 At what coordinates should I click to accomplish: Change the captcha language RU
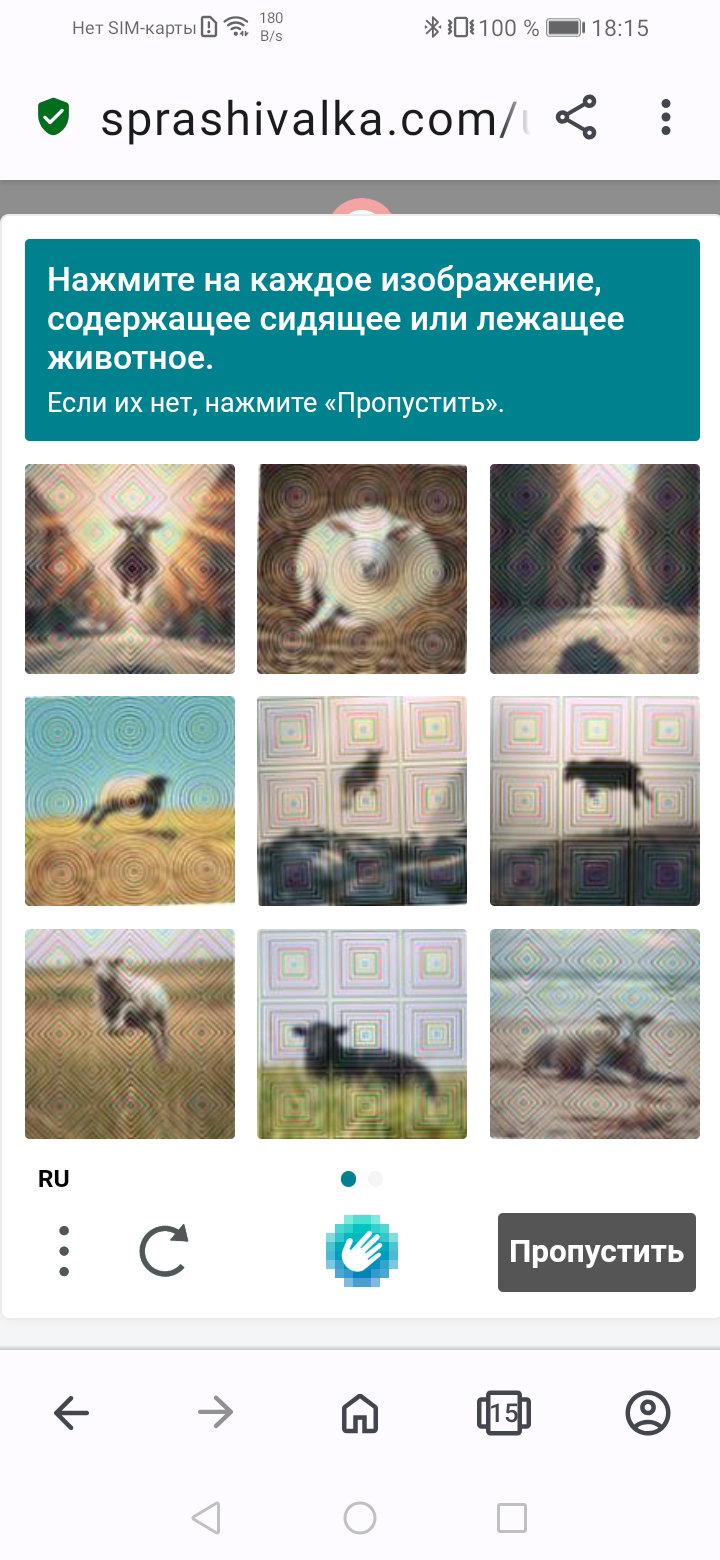coord(54,1179)
